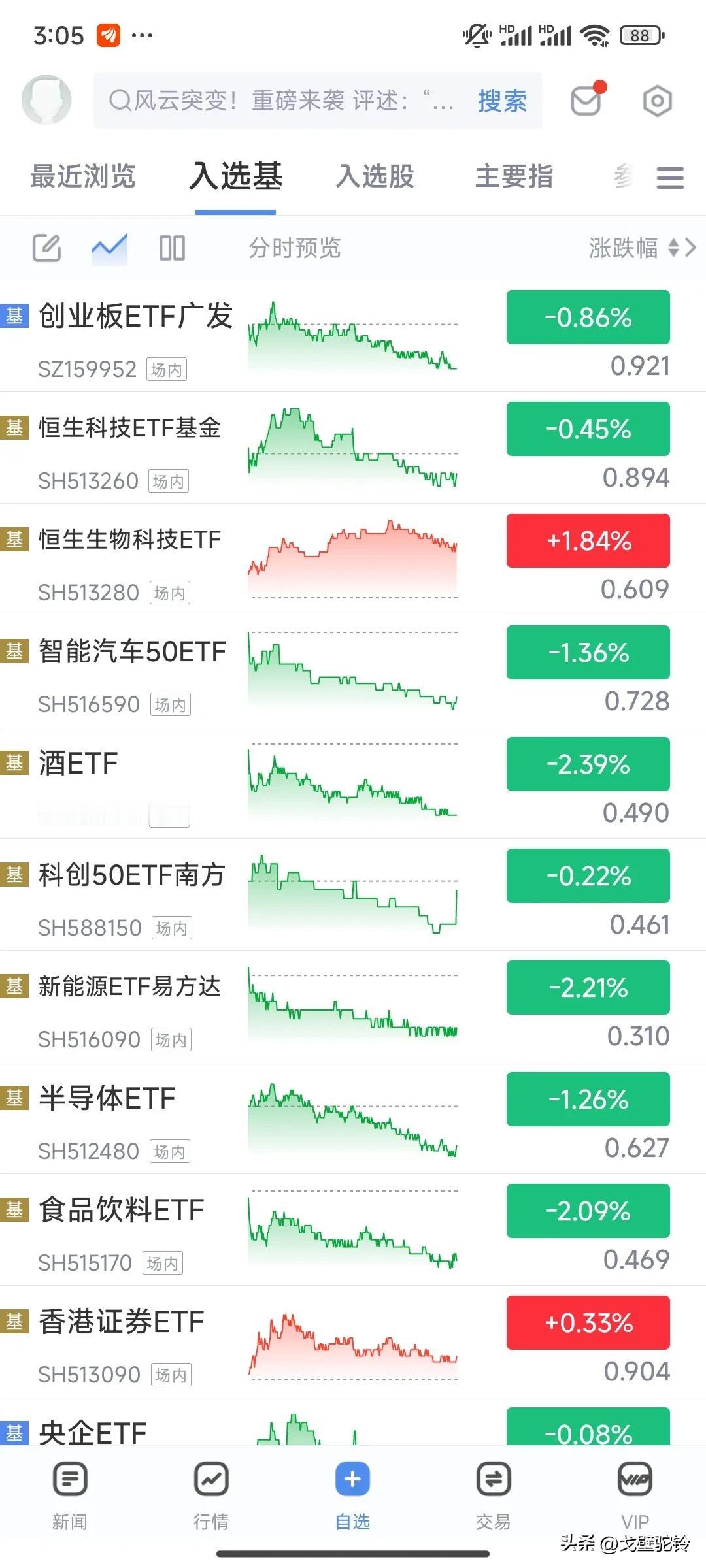The width and height of the screenshot is (706, 1568).
Task: Open the hexagon settings icon
Action: coord(657,101)
